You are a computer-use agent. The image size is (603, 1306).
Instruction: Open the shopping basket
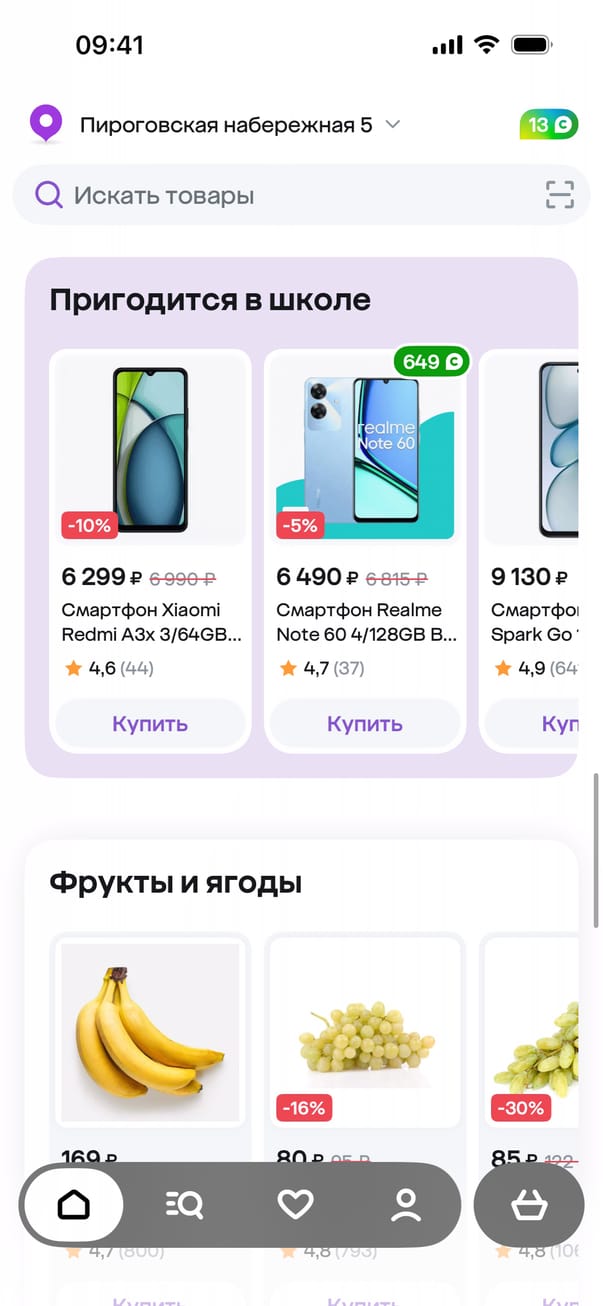pyautogui.click(x=528, y=1205)
